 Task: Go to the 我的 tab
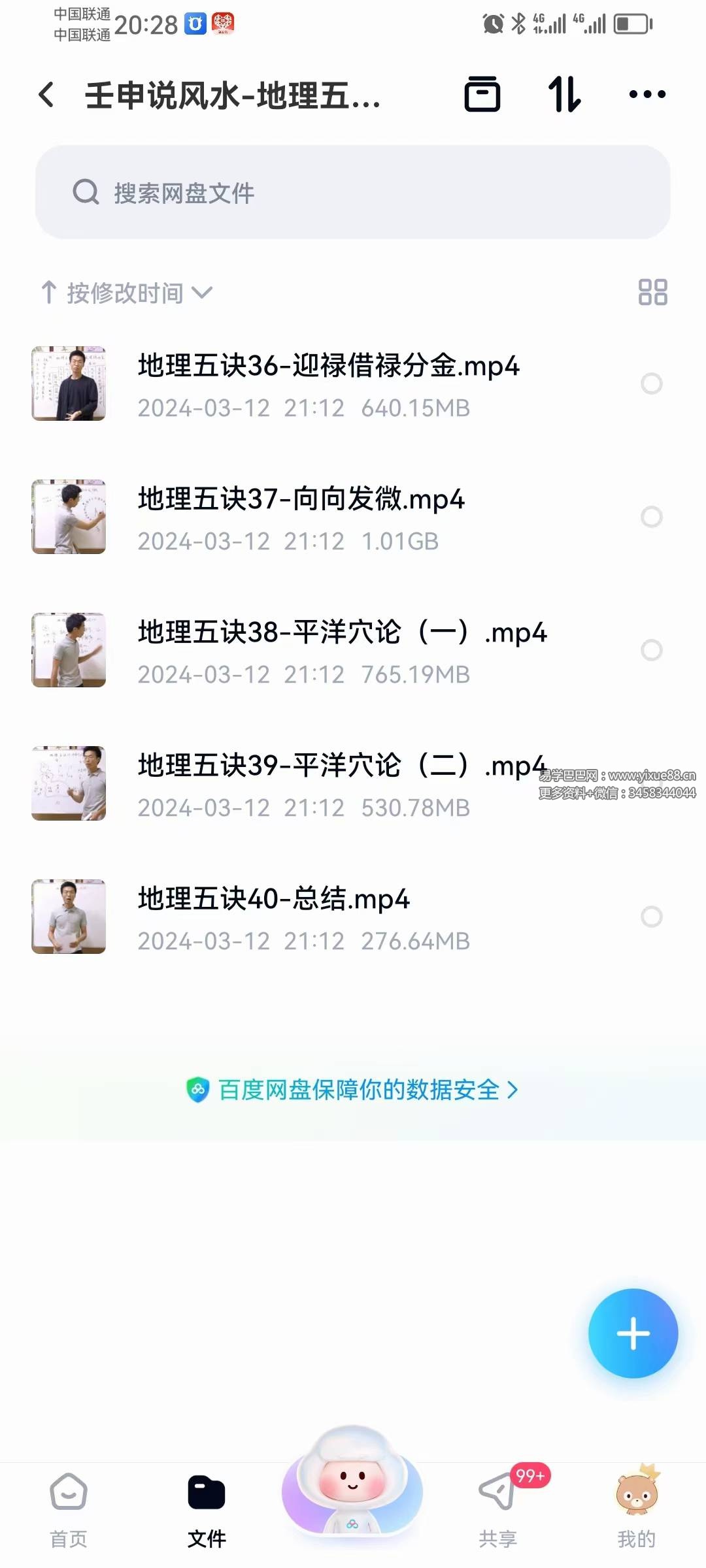pyautogui.click(x=637, y=1510)
